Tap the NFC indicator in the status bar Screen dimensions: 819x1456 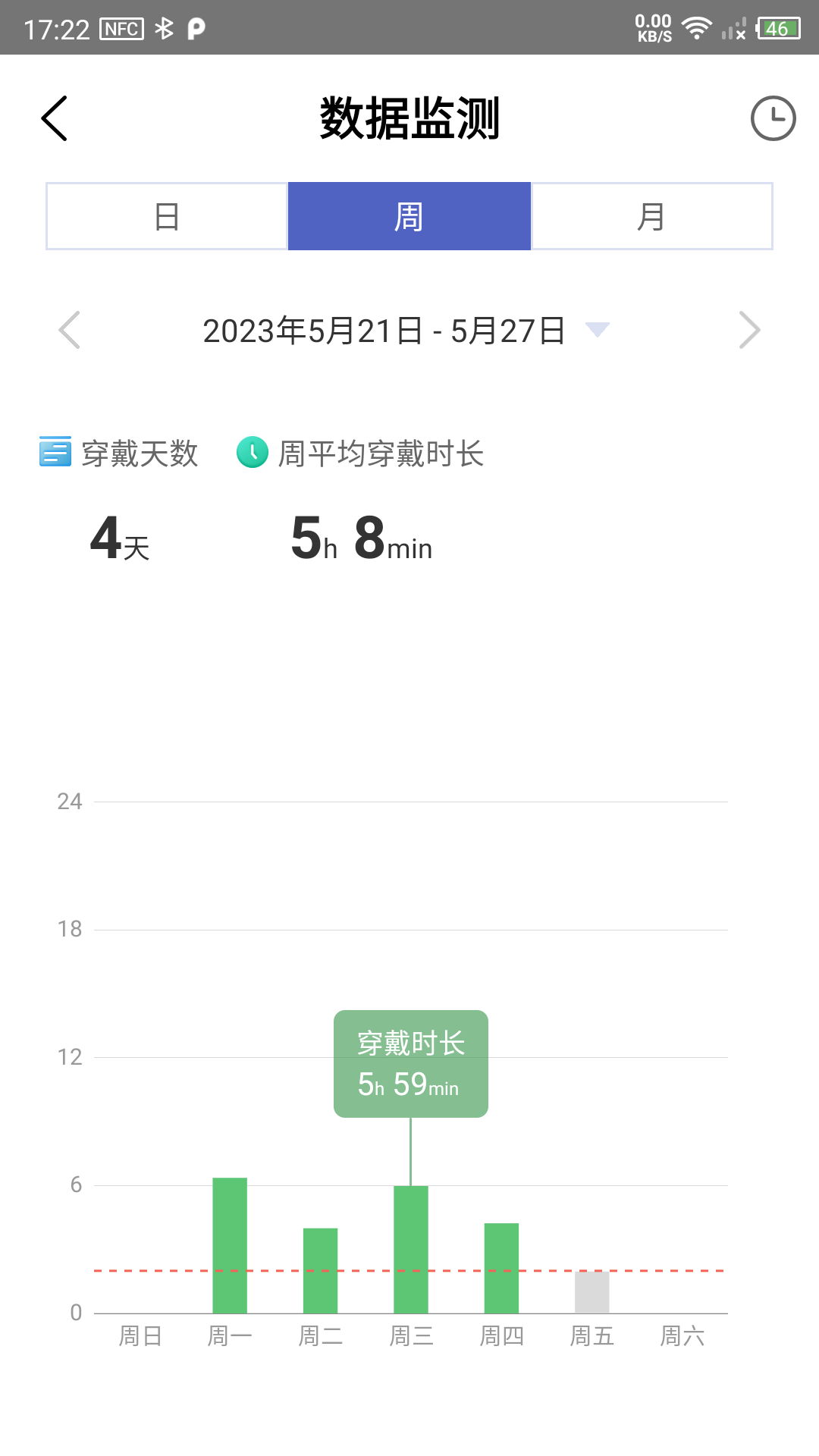pyautogui.click(x=120, y=29)
